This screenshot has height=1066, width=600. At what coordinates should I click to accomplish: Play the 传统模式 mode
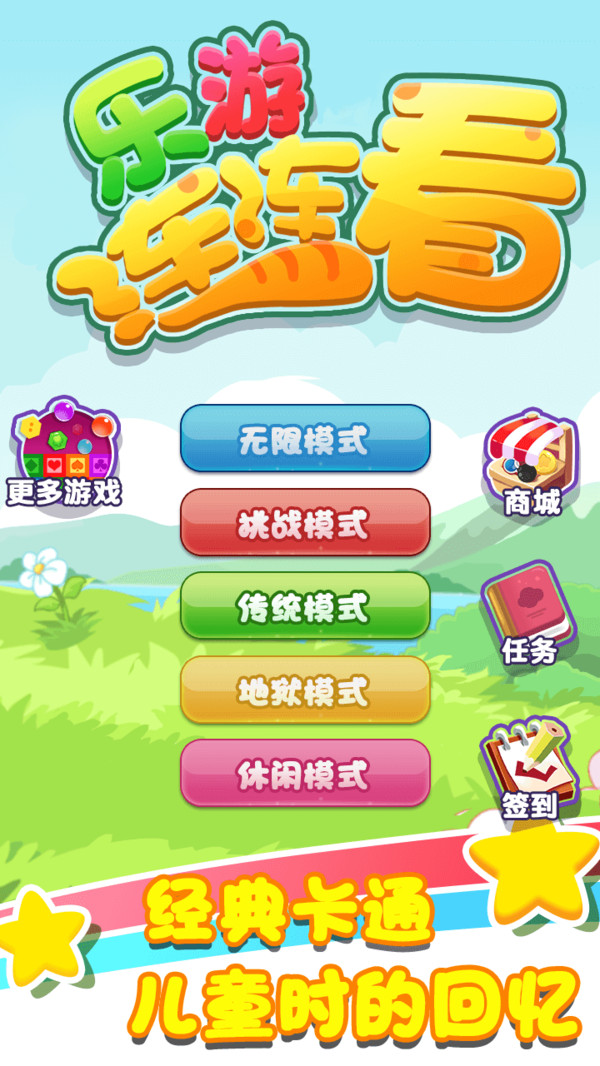[x=305, y=606]
